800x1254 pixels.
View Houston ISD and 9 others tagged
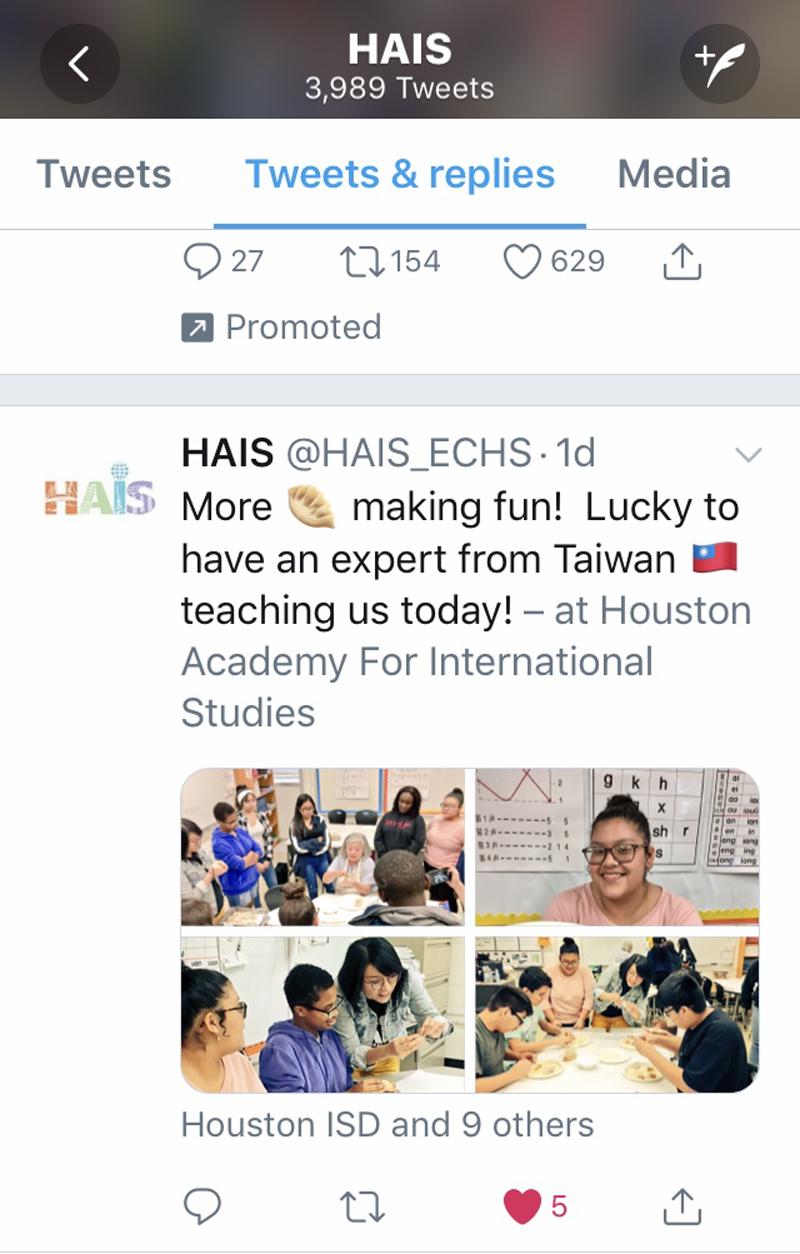coord(387,1124)
